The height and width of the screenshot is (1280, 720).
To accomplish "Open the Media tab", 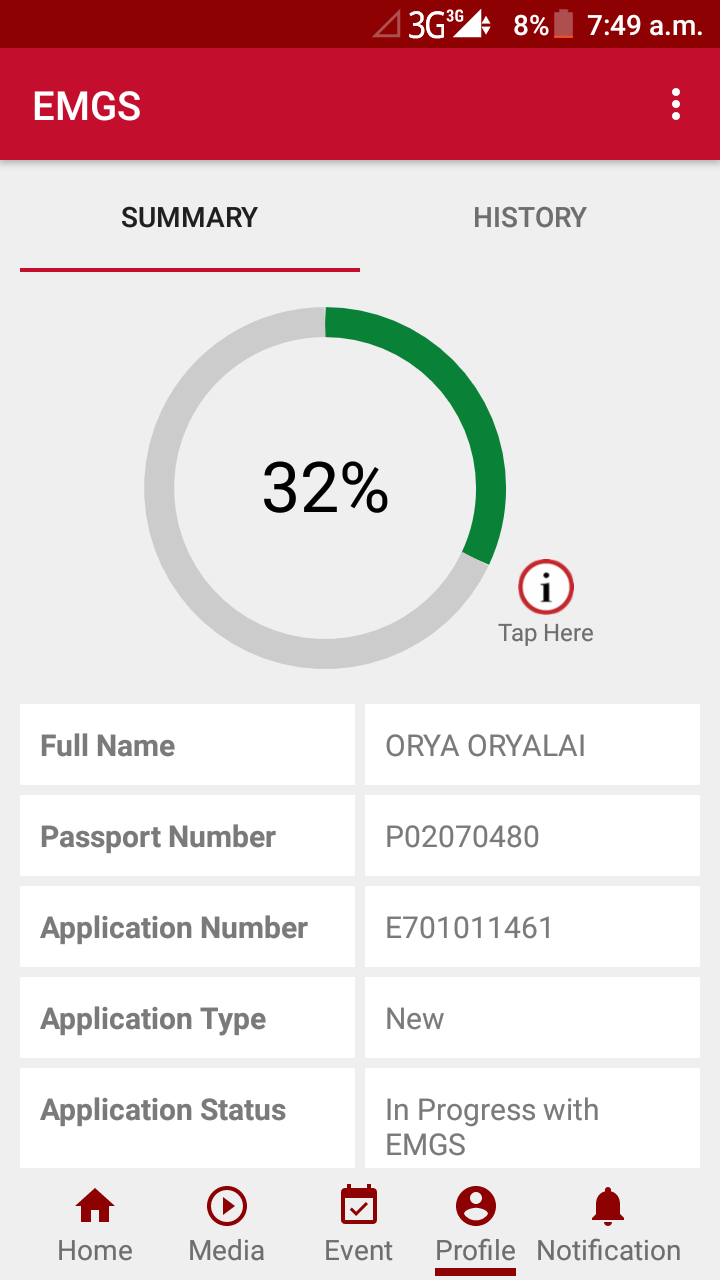I will click(x=227, y=1225).
